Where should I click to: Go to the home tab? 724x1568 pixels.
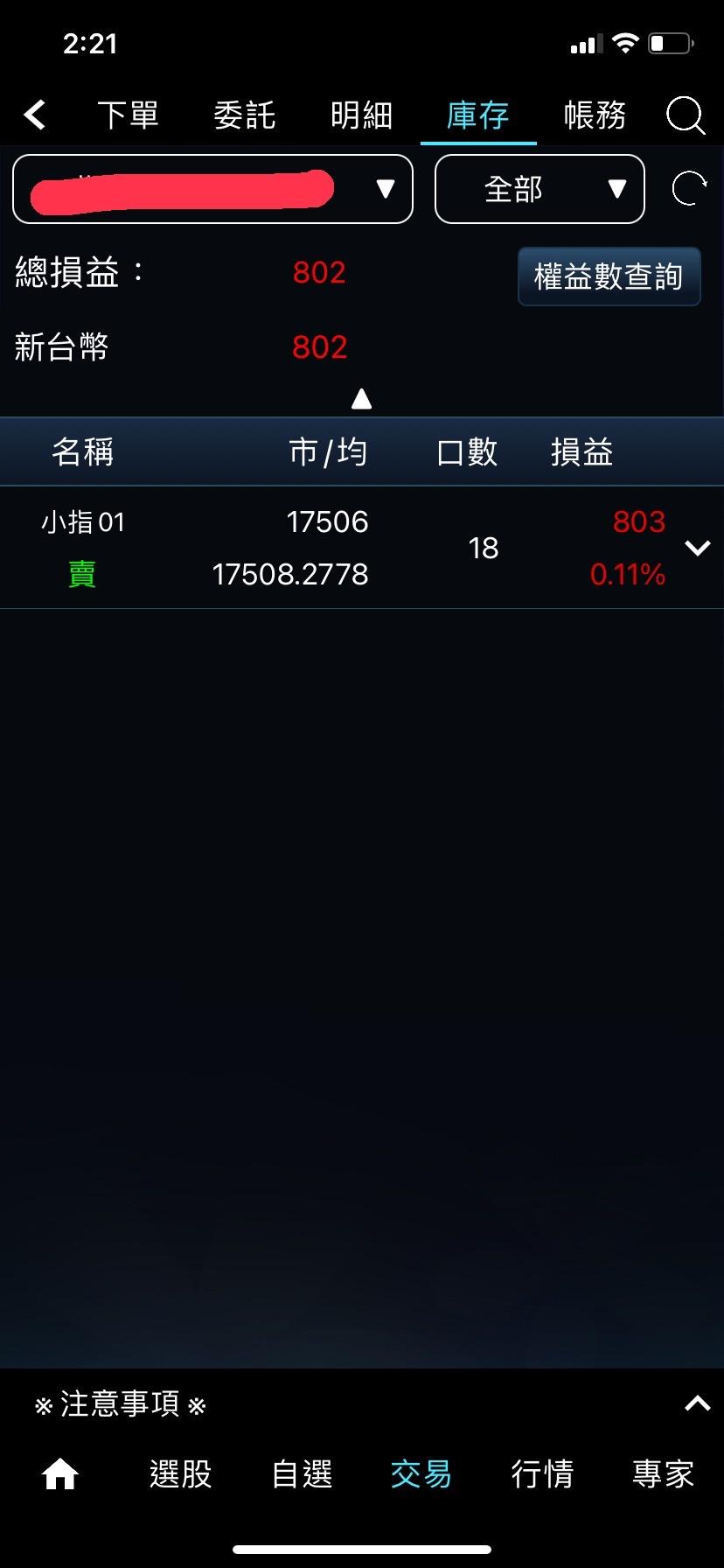[60, 1474]
